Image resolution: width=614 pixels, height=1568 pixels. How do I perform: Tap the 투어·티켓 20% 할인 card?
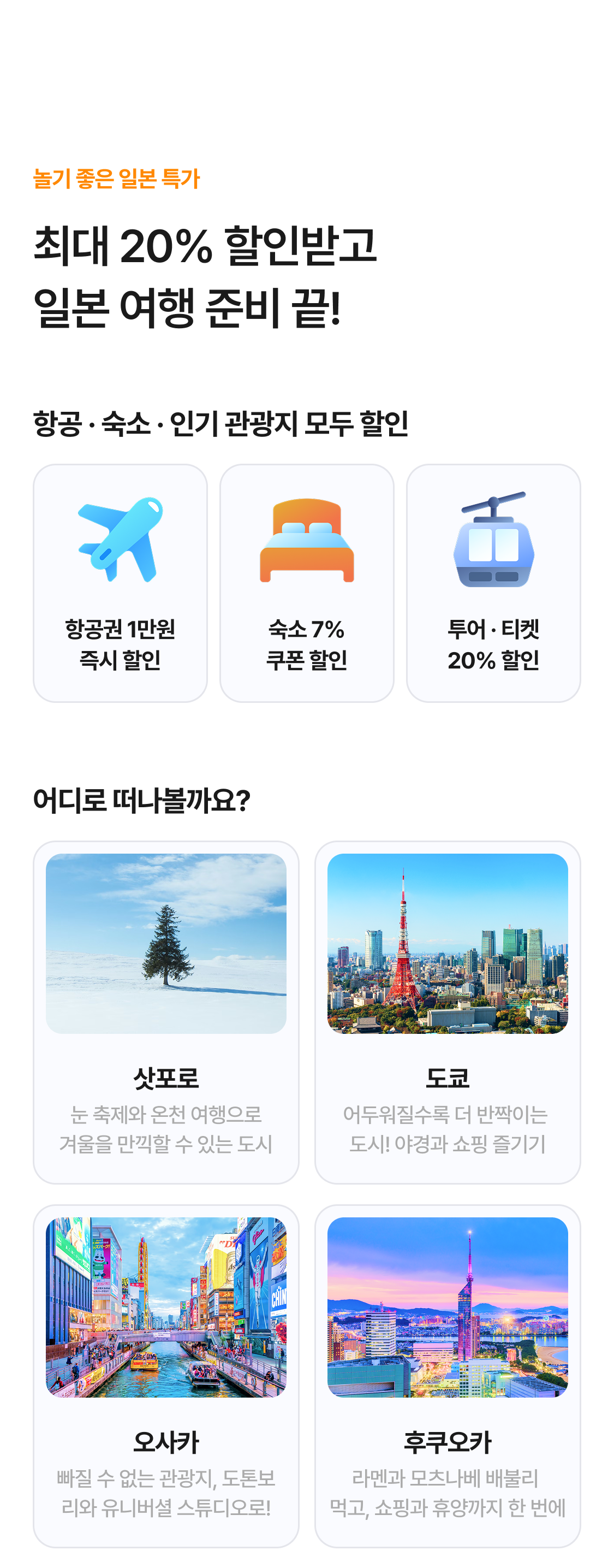493,583
